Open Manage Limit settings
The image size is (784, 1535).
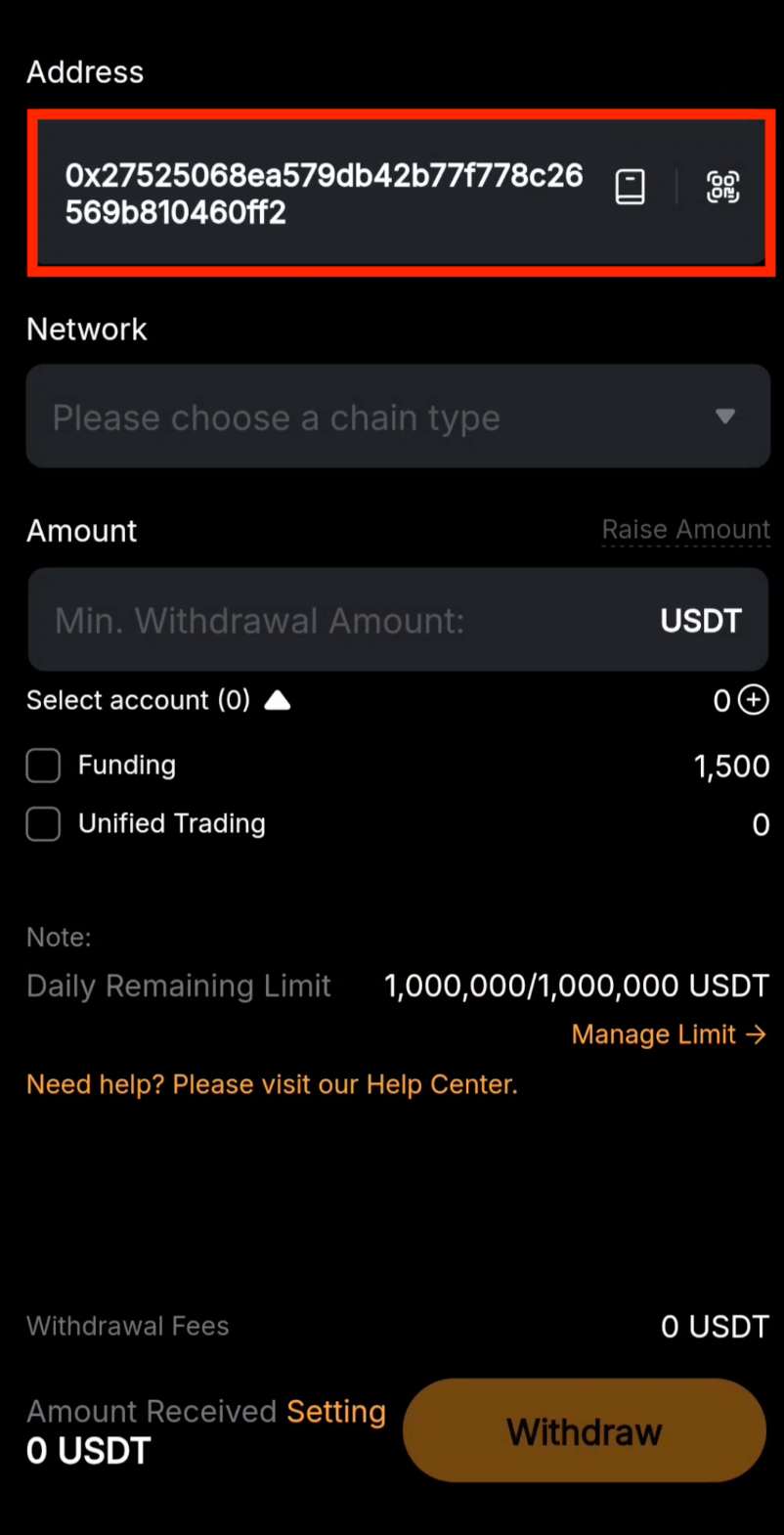pyautogui.click(x=653, y=1034)
